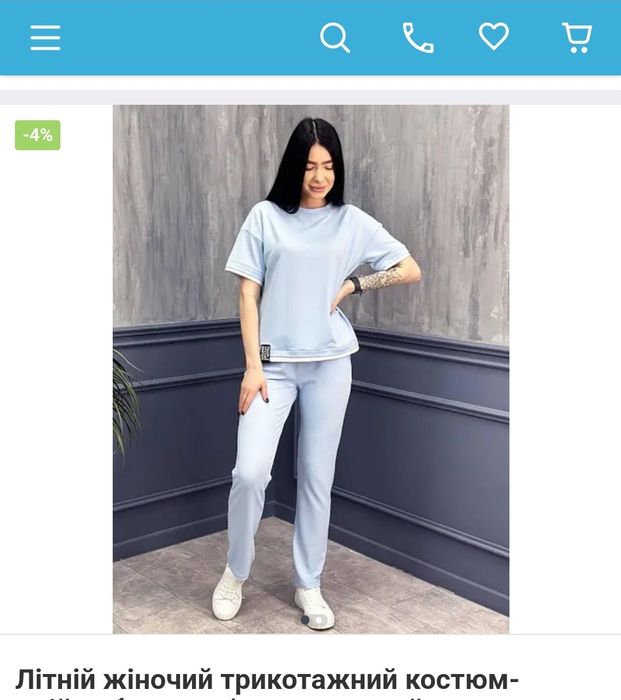
Task: Open the hamburger menu
Action: tap(45, 38)
